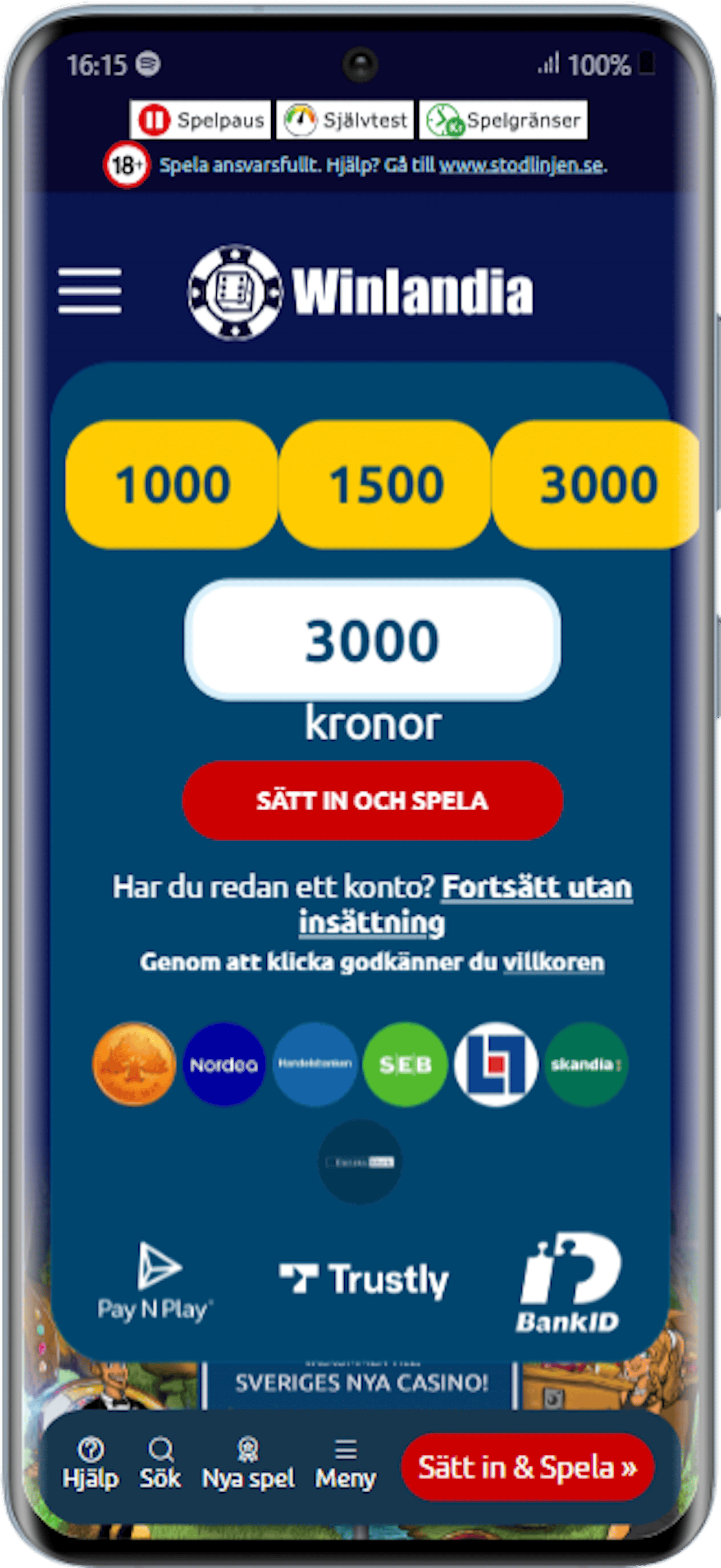Image resolution: width=721 pixels, height=1568 pixels.
Task: Edit the deposit amount field
Action: [372, 640]
